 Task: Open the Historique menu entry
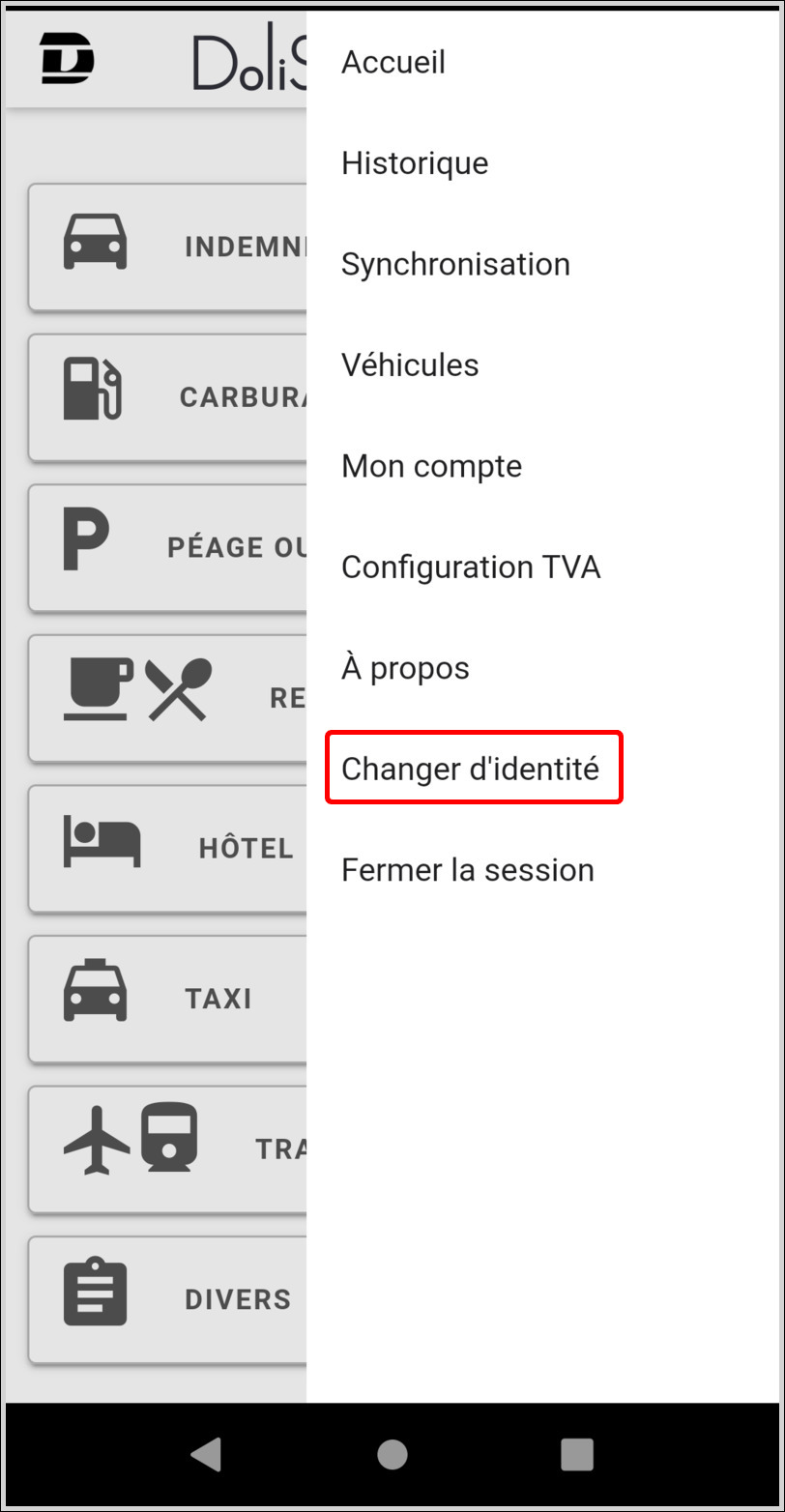point(415,163)
